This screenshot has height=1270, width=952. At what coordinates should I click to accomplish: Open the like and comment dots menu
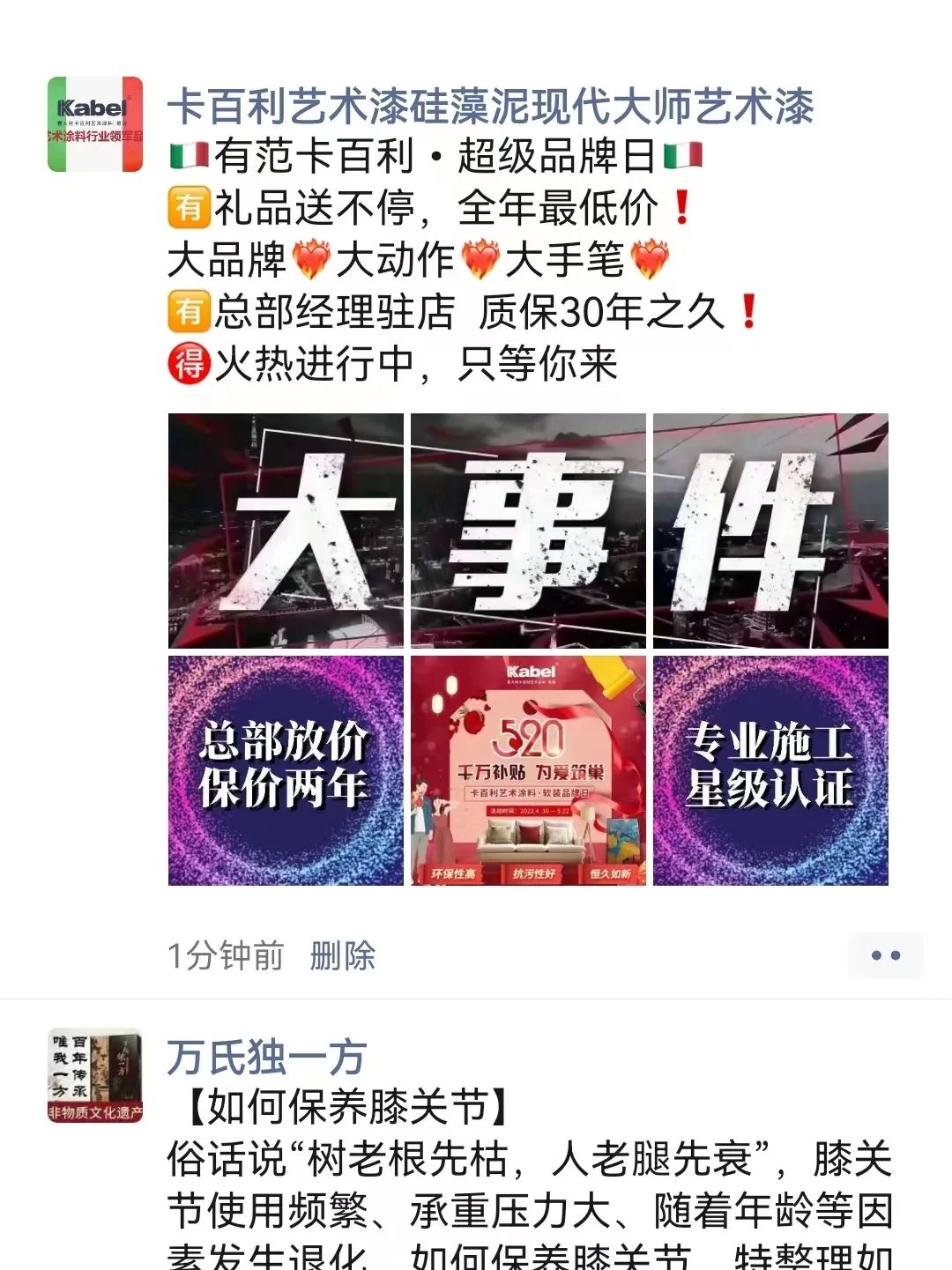pyautogui.click(x=885, y=955)
